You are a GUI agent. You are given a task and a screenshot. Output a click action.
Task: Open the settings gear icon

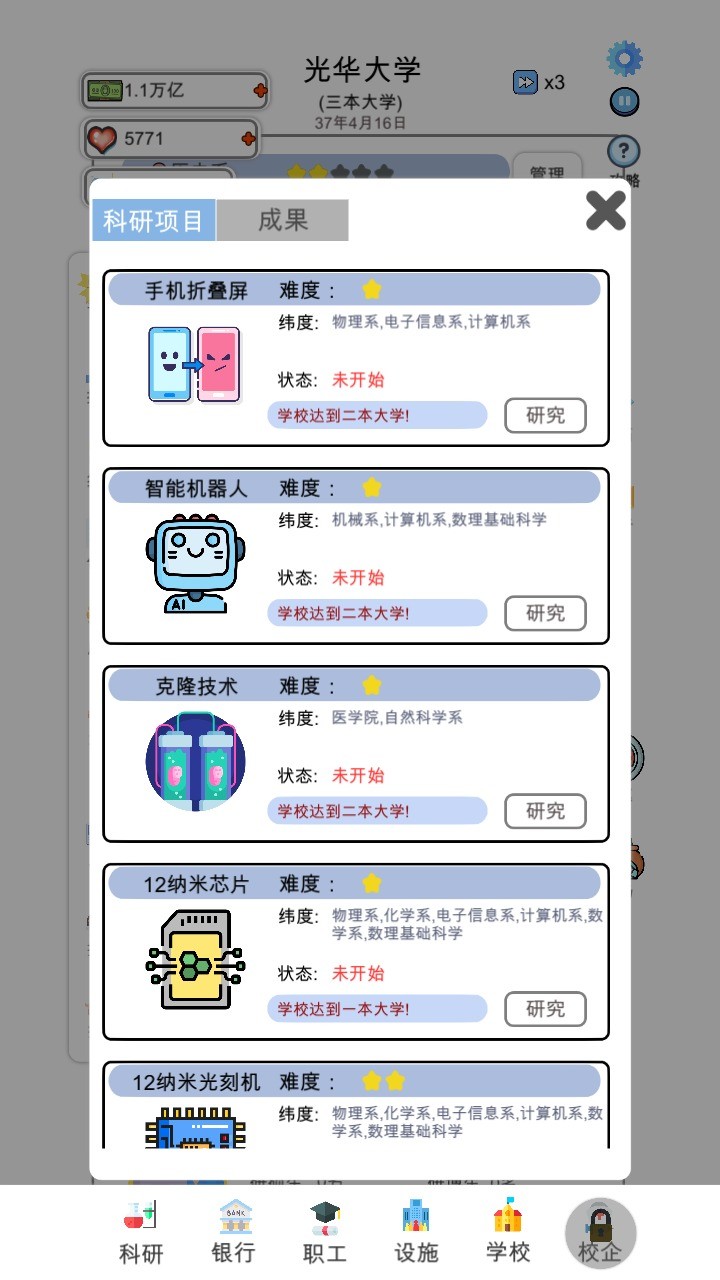624,58
